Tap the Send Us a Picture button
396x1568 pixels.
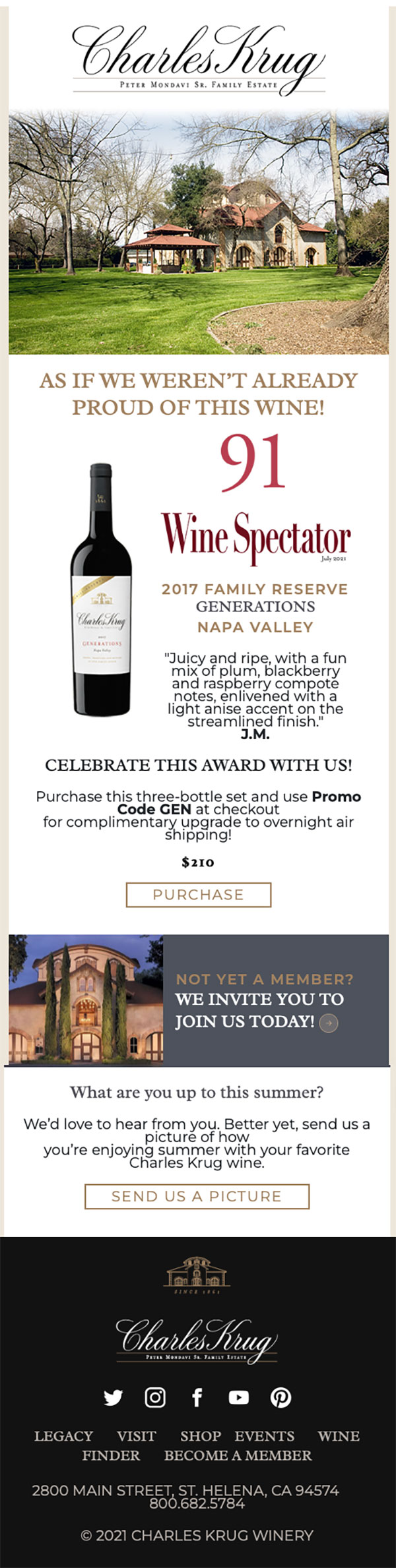197,1196
